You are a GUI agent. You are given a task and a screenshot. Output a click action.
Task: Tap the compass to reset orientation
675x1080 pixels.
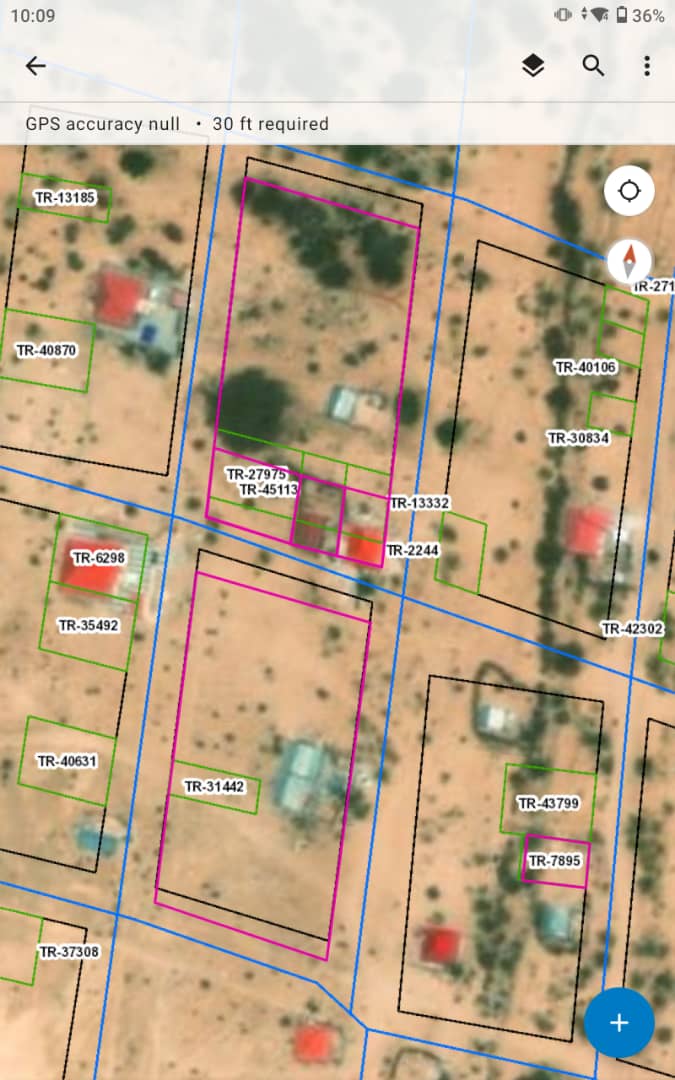(x=629, y=262)
